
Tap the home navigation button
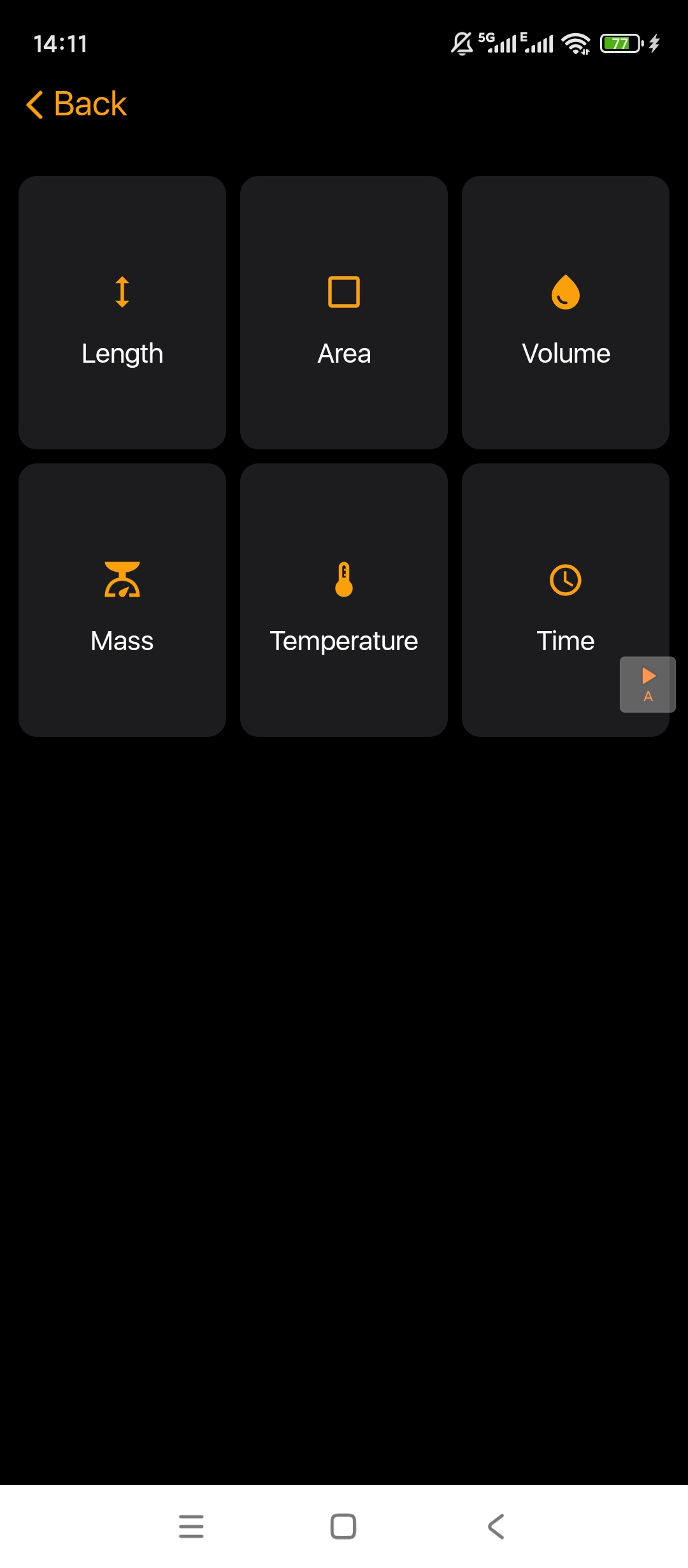[x=343, y=1525]
